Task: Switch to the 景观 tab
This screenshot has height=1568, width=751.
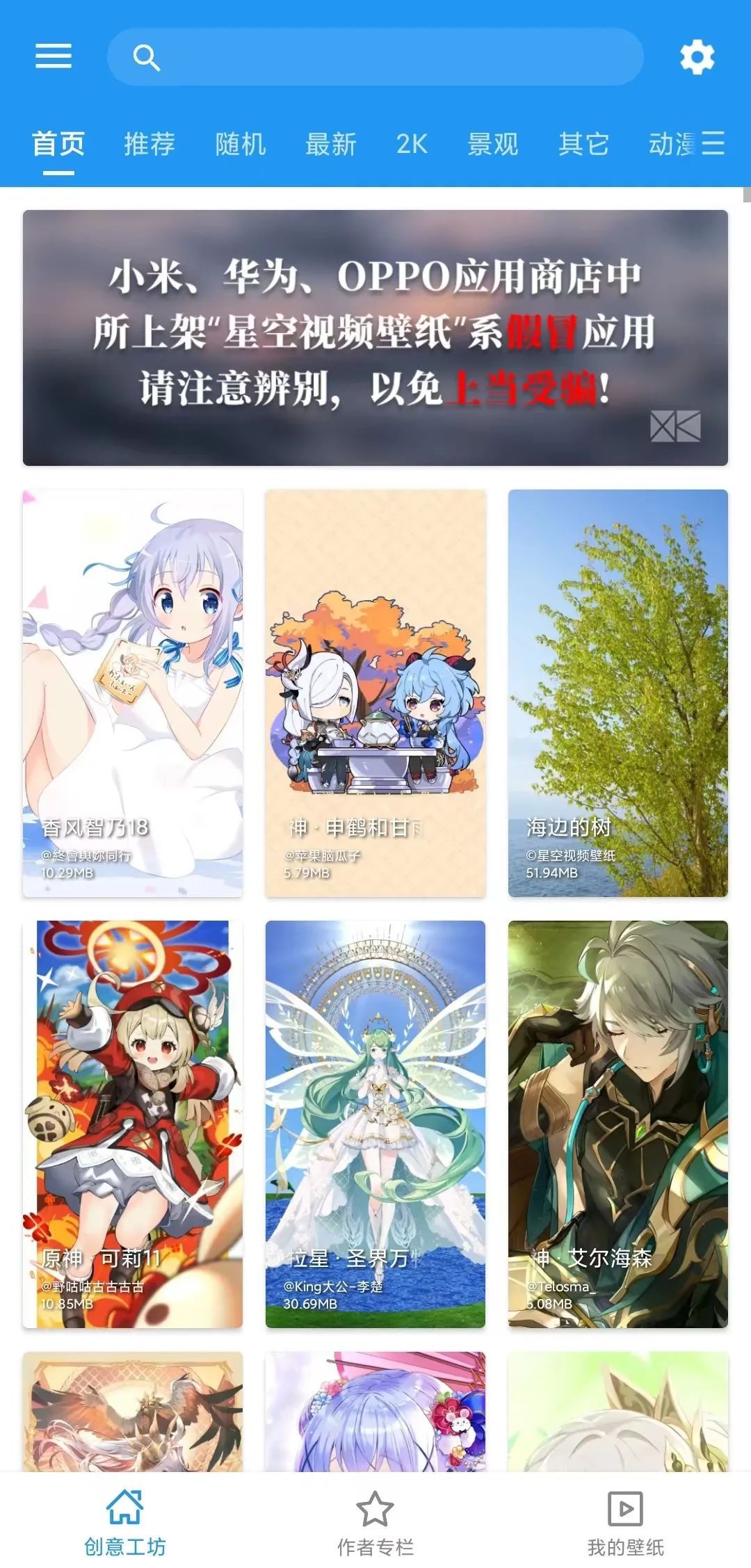Action: tap(492, 145)
